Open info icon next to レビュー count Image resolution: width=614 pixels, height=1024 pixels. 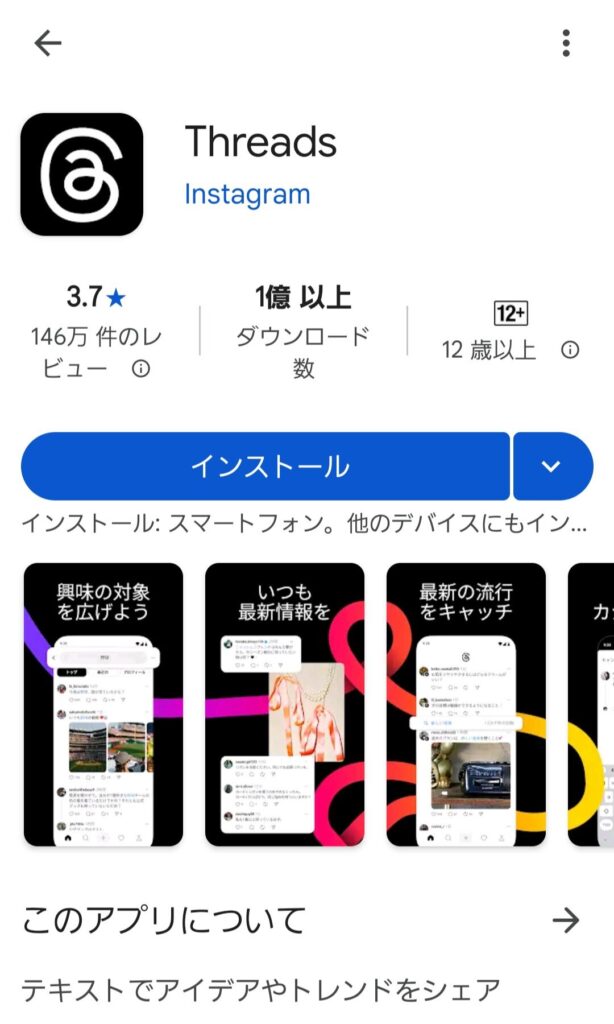(x=141, y=369)
